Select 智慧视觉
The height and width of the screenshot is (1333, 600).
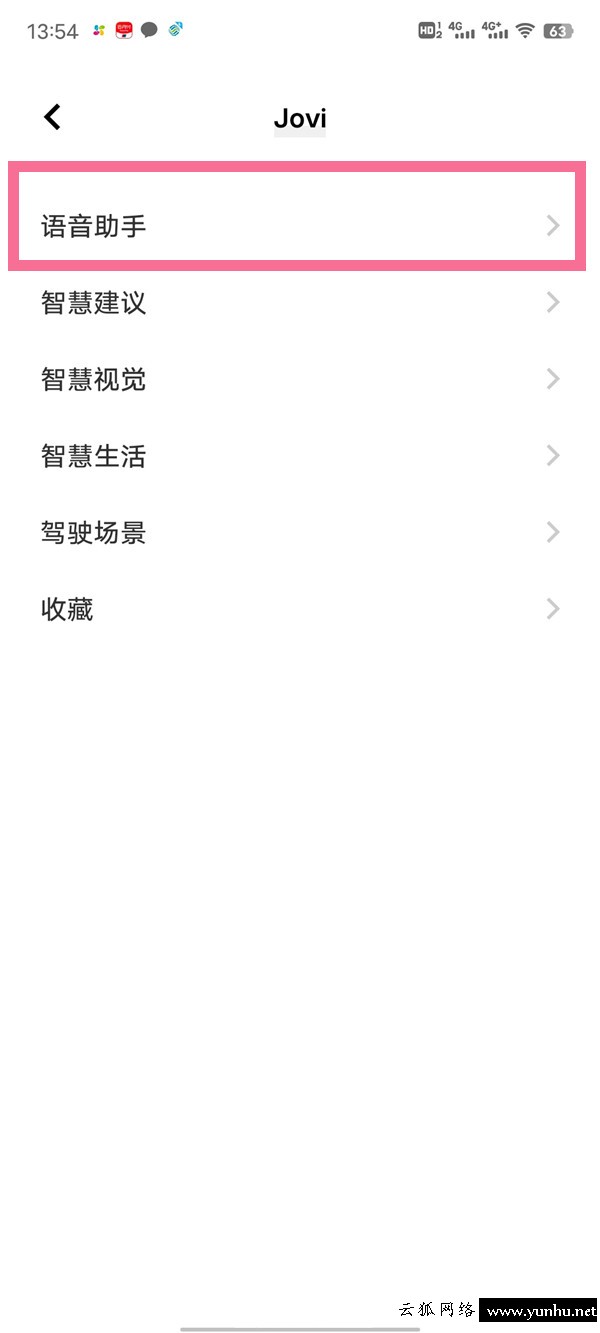300,379
